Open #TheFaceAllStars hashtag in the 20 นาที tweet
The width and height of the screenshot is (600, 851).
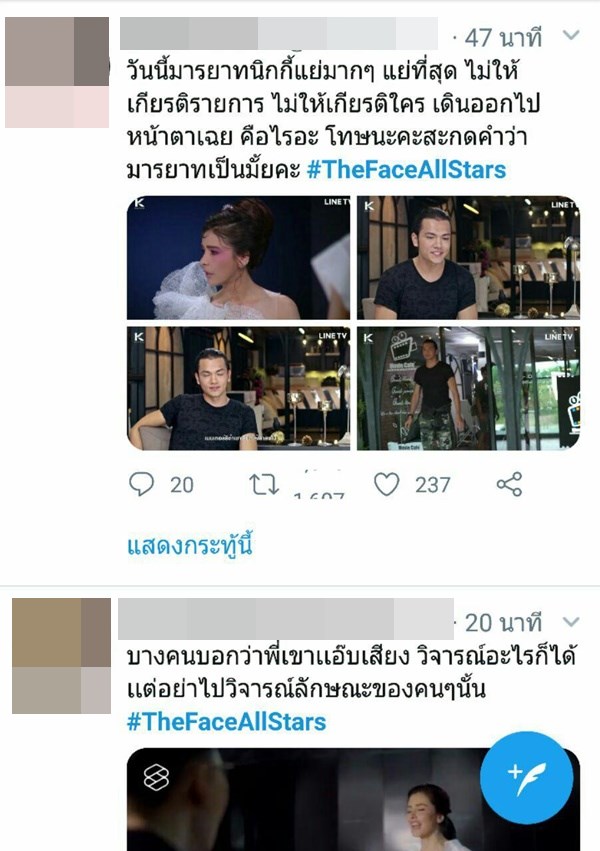[226, 721]
